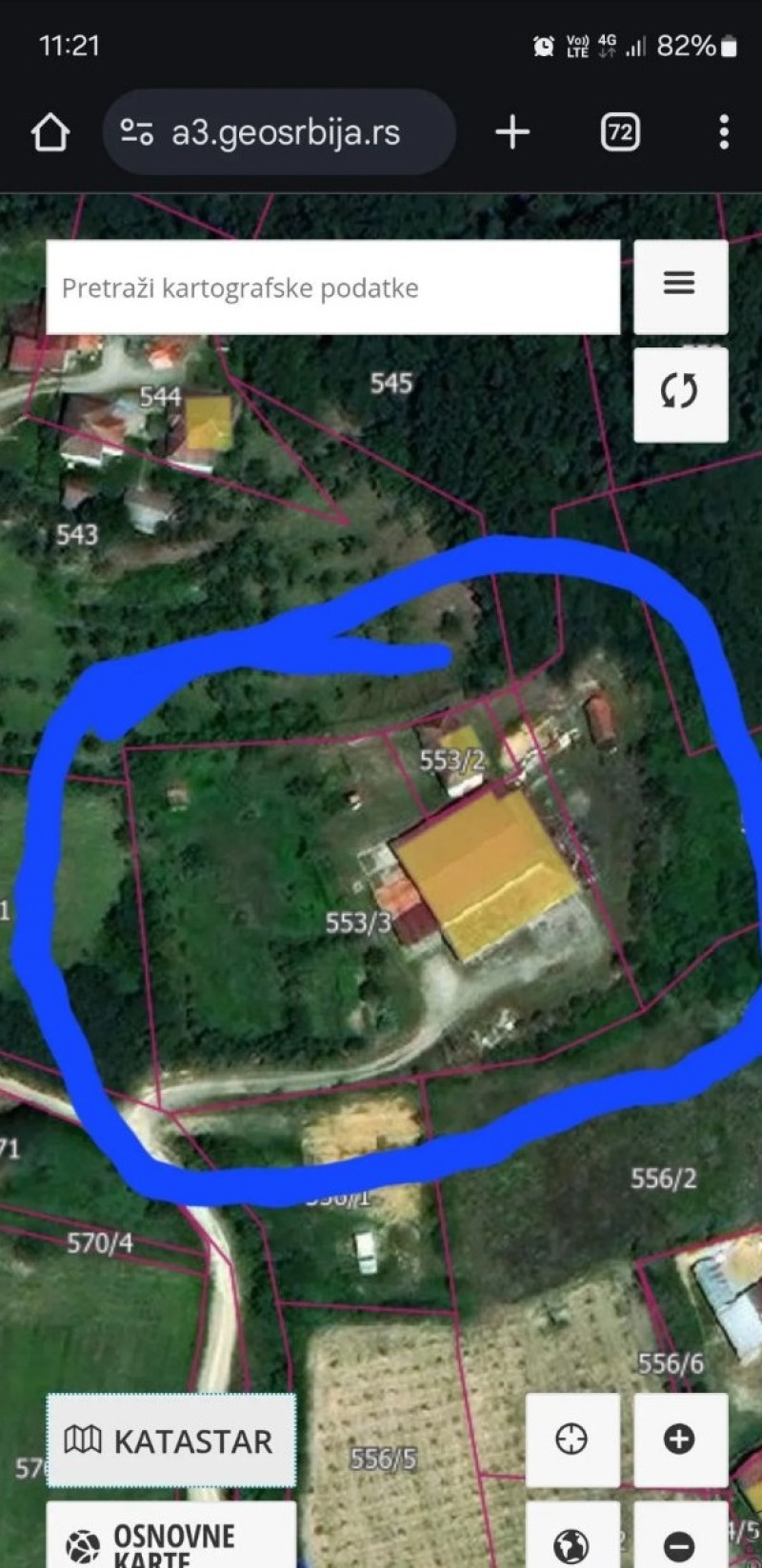Select the KATASTAR layer button
The height and width of the screenshot is (1568, 762).
tap(171, 1440)
